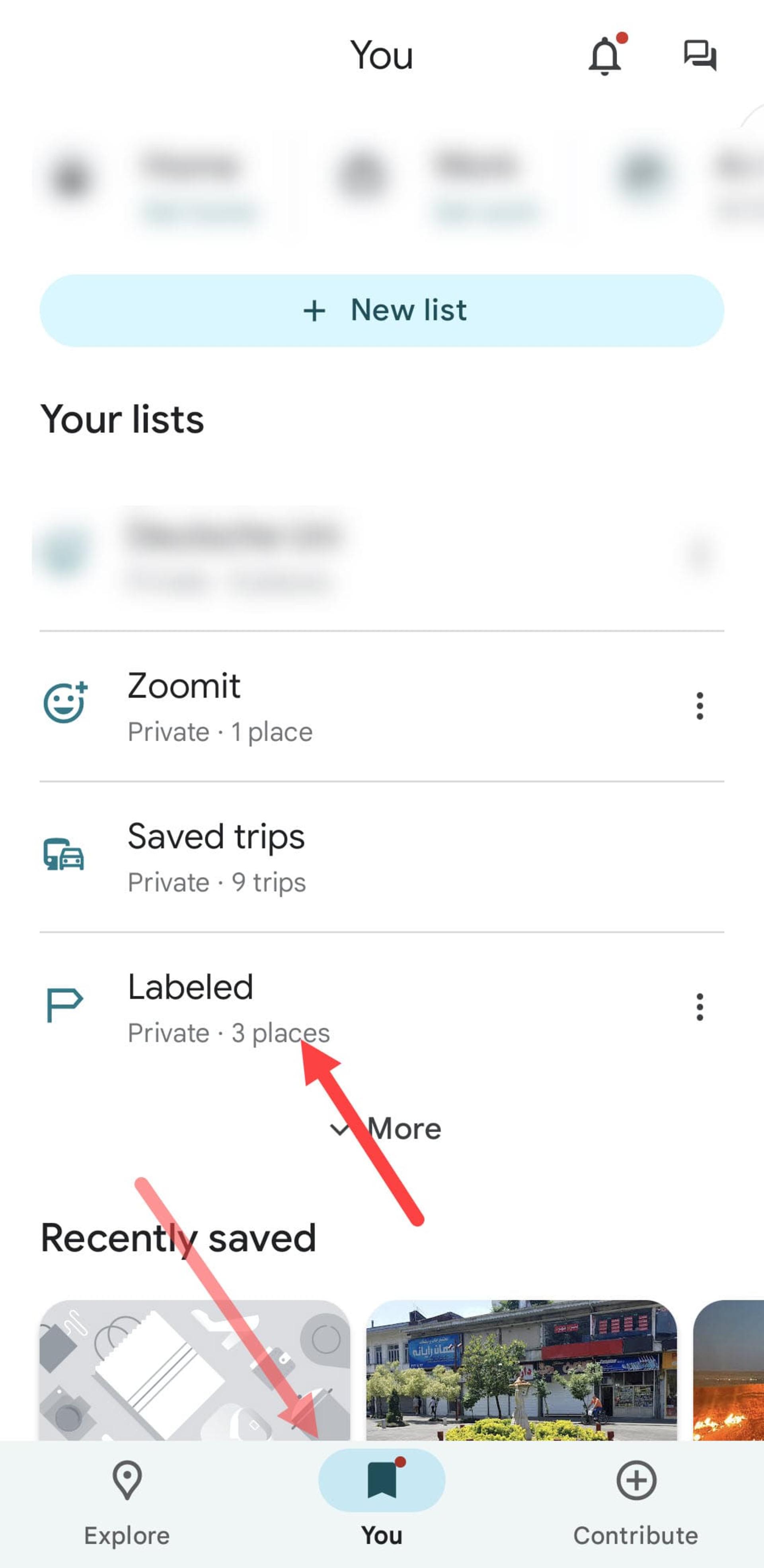Open the messages icon

click(x=700, y=56)
